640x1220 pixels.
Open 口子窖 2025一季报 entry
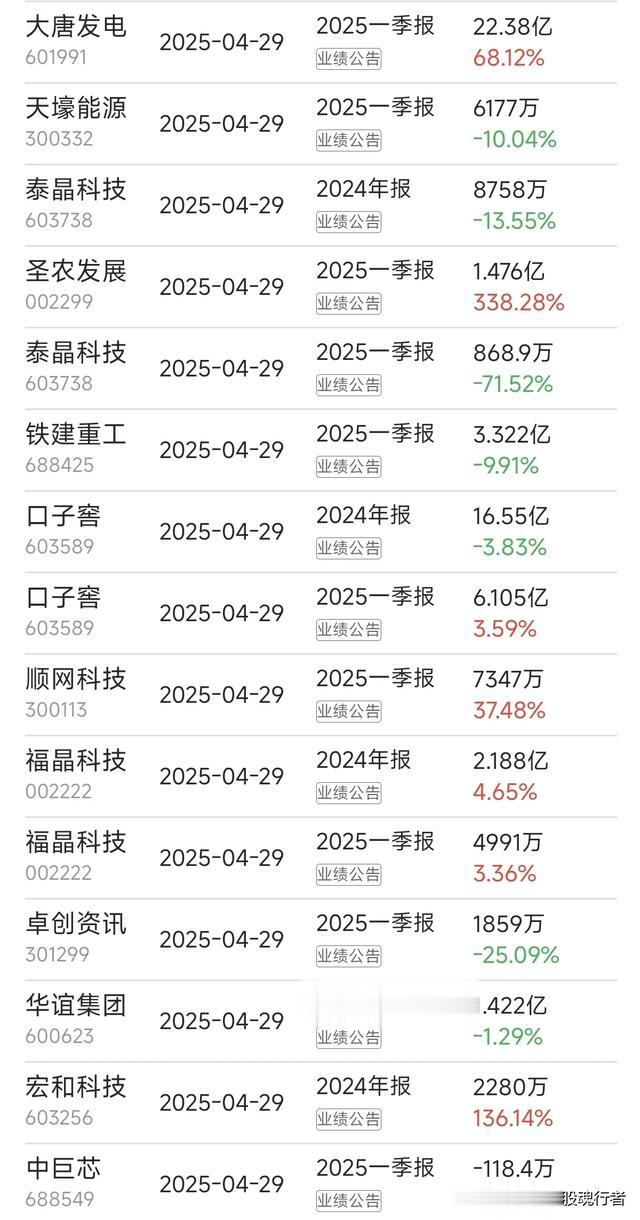320,613
